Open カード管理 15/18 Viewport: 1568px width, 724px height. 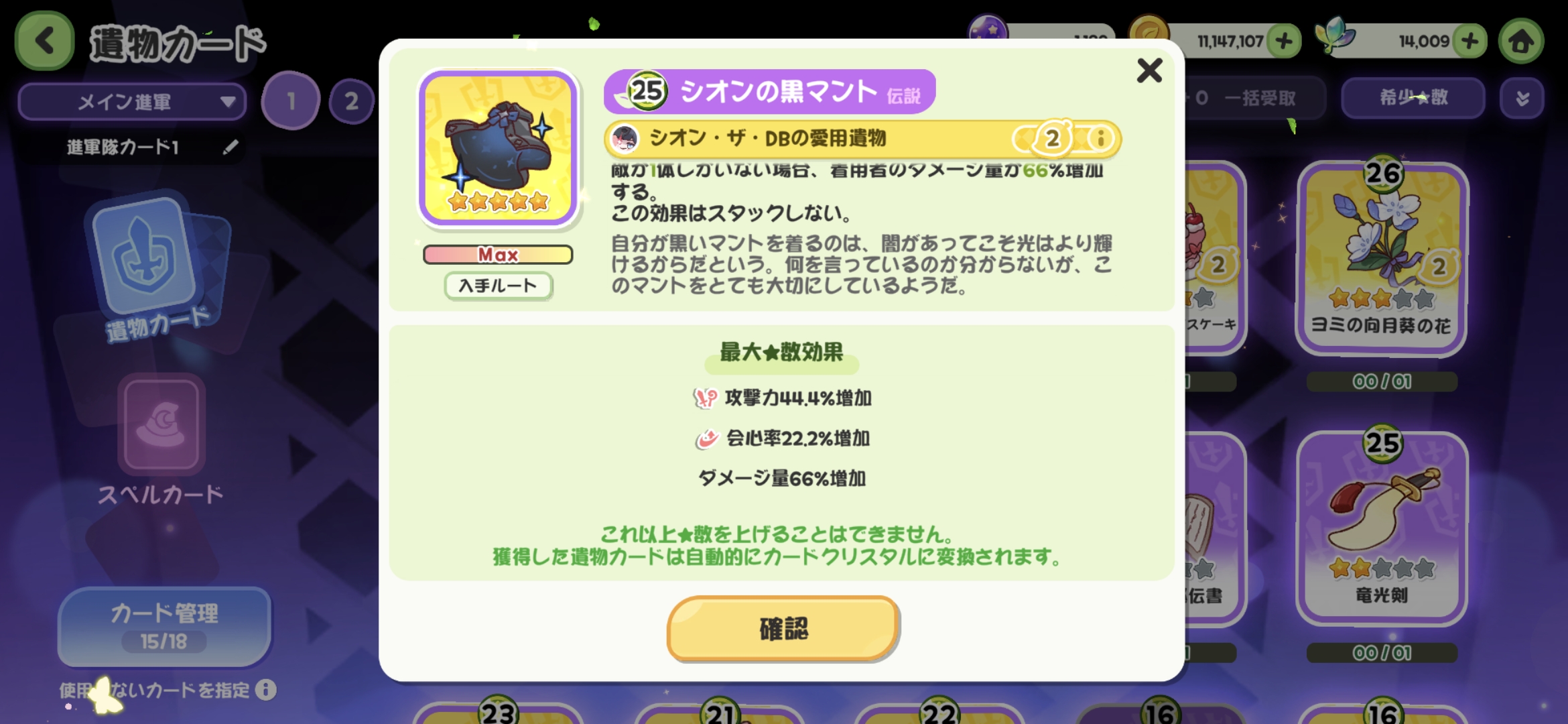click(x=164, y=626)
